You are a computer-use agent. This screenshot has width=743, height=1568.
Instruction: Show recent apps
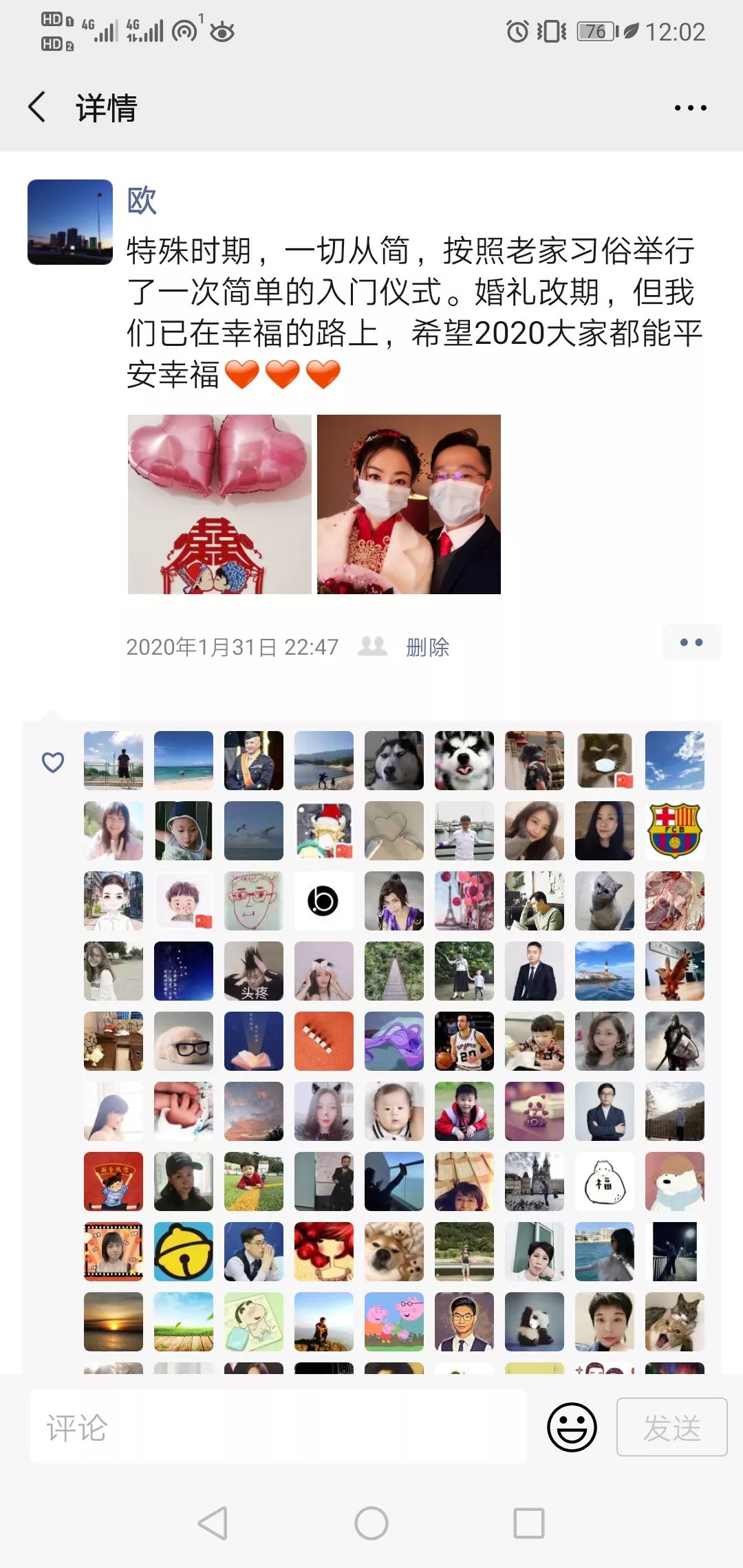pyautogui.click(x=529, y=1523)
